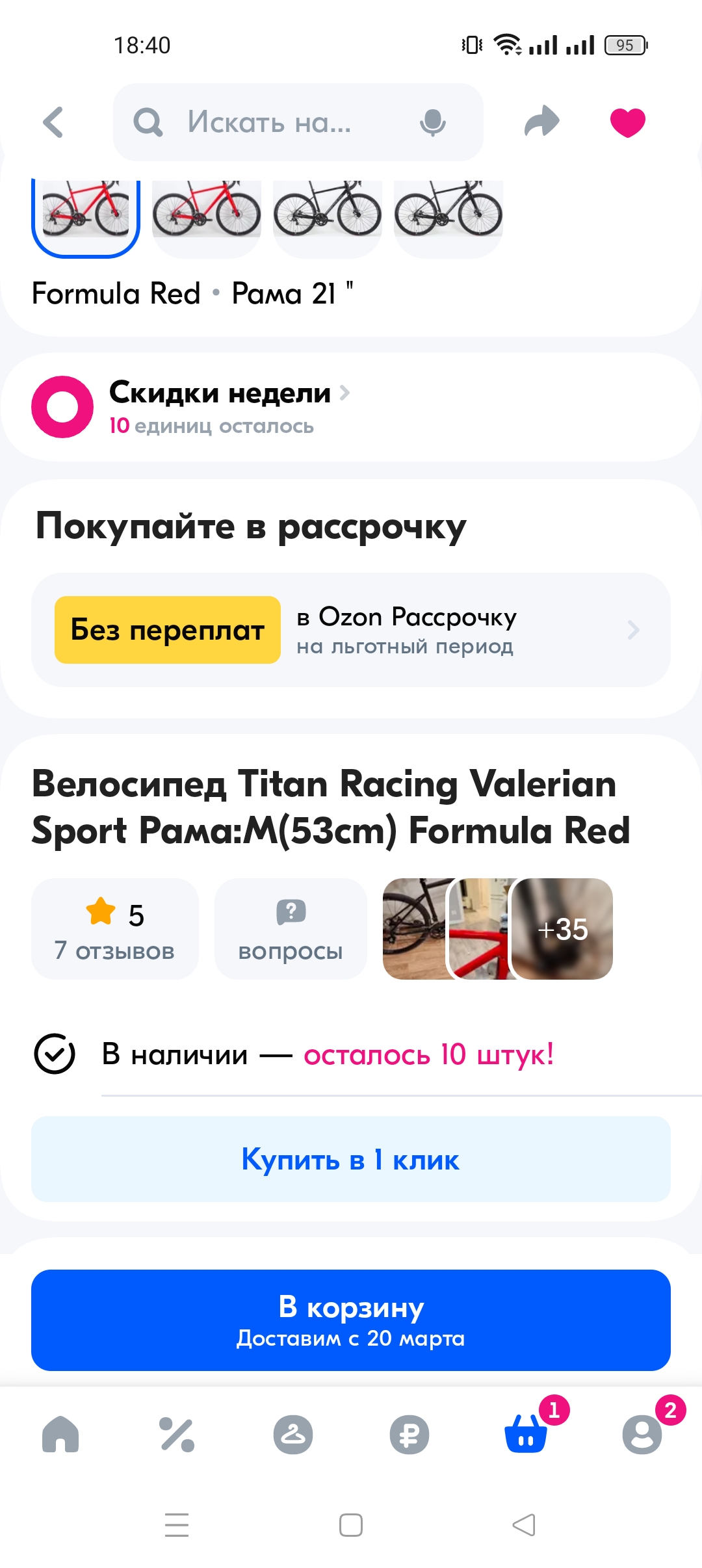702x1568 pixels.
Task: View the 7 отзывов reviews
Action: [x=115, y=929]
